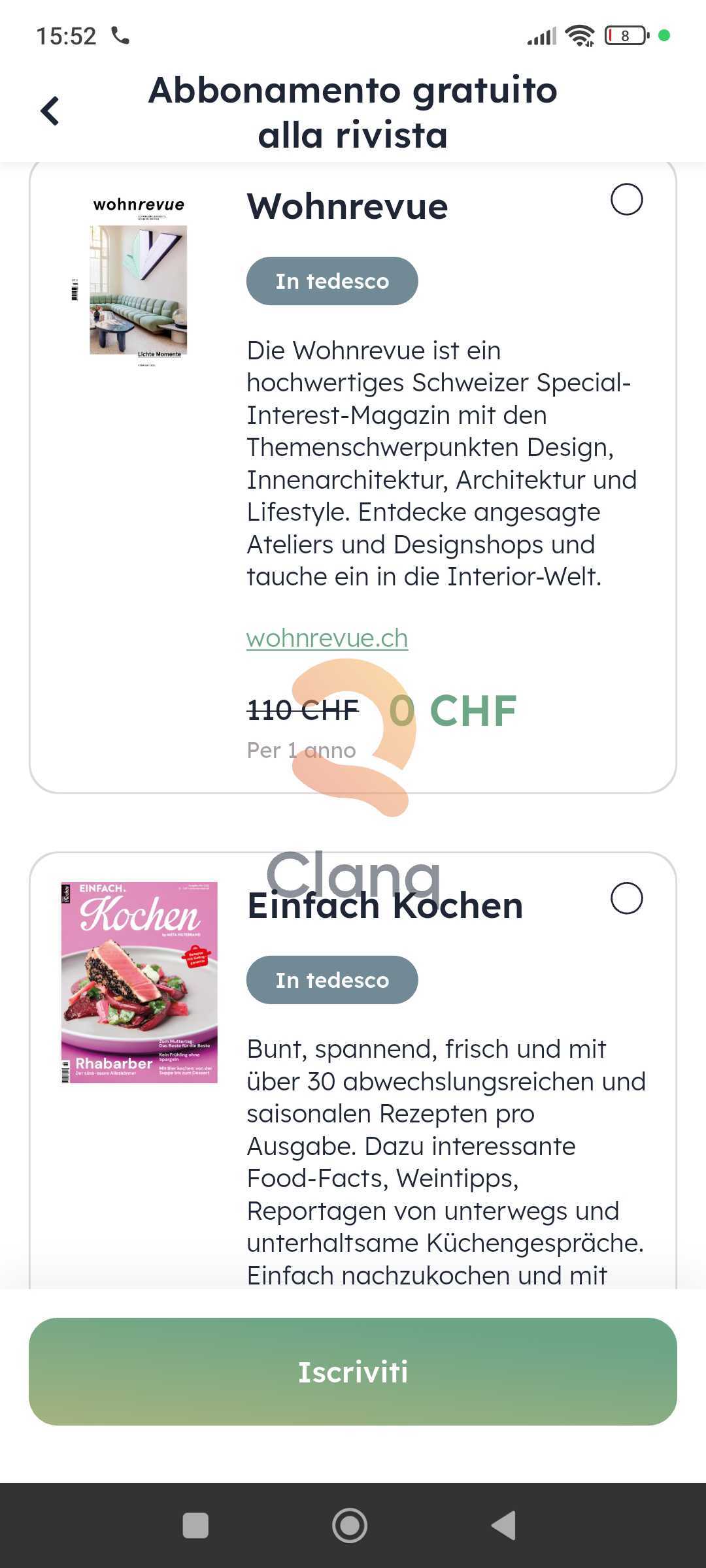706x1568 pixels.
Task: Tap the Iscriviti button to subscribe
Action: 353,1371
